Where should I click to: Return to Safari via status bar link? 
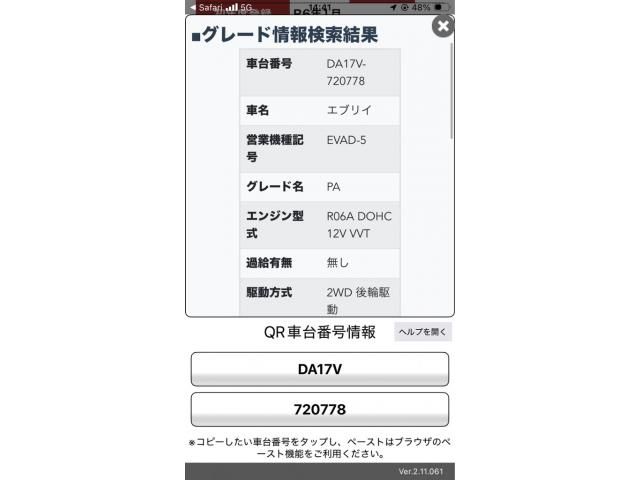(x=205, y=6)
